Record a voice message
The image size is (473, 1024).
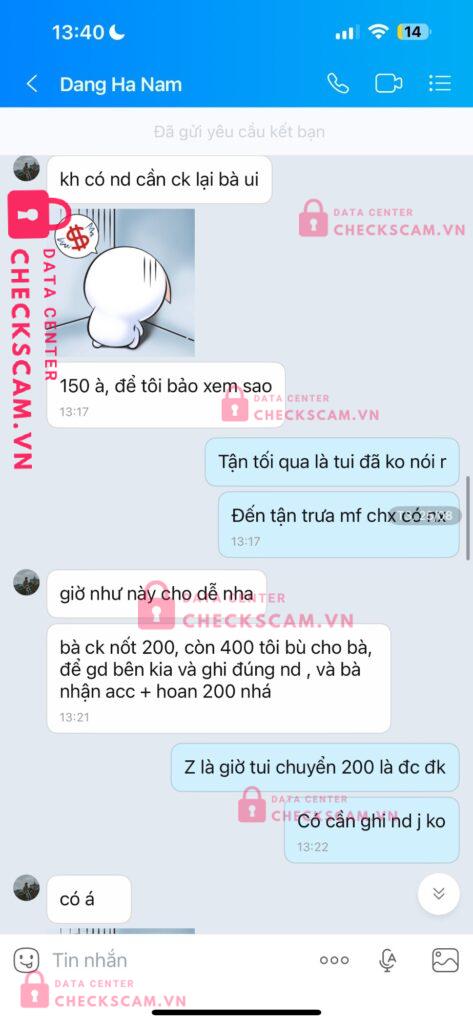388,960
